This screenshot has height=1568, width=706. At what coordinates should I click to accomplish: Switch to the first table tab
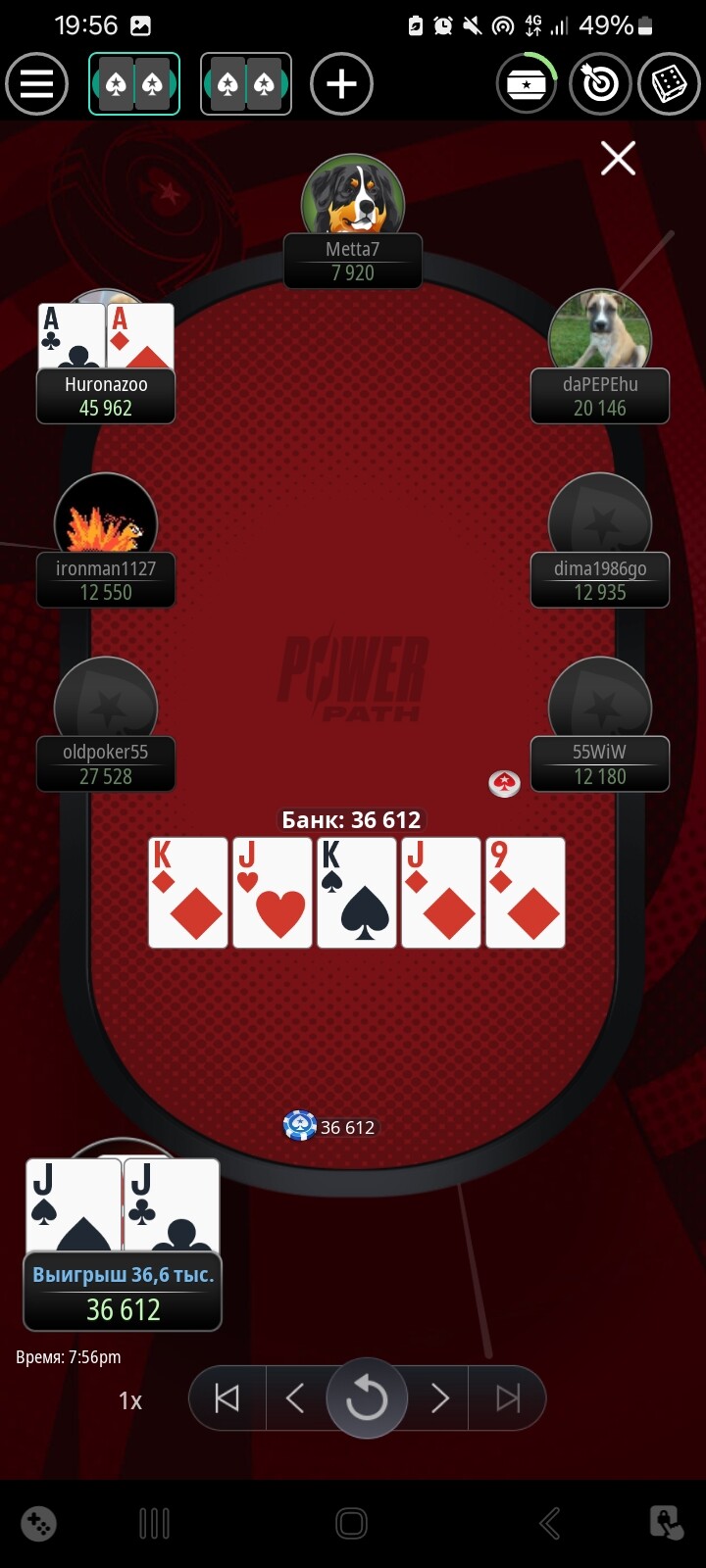pyautogui.click(x=134, y=84)
